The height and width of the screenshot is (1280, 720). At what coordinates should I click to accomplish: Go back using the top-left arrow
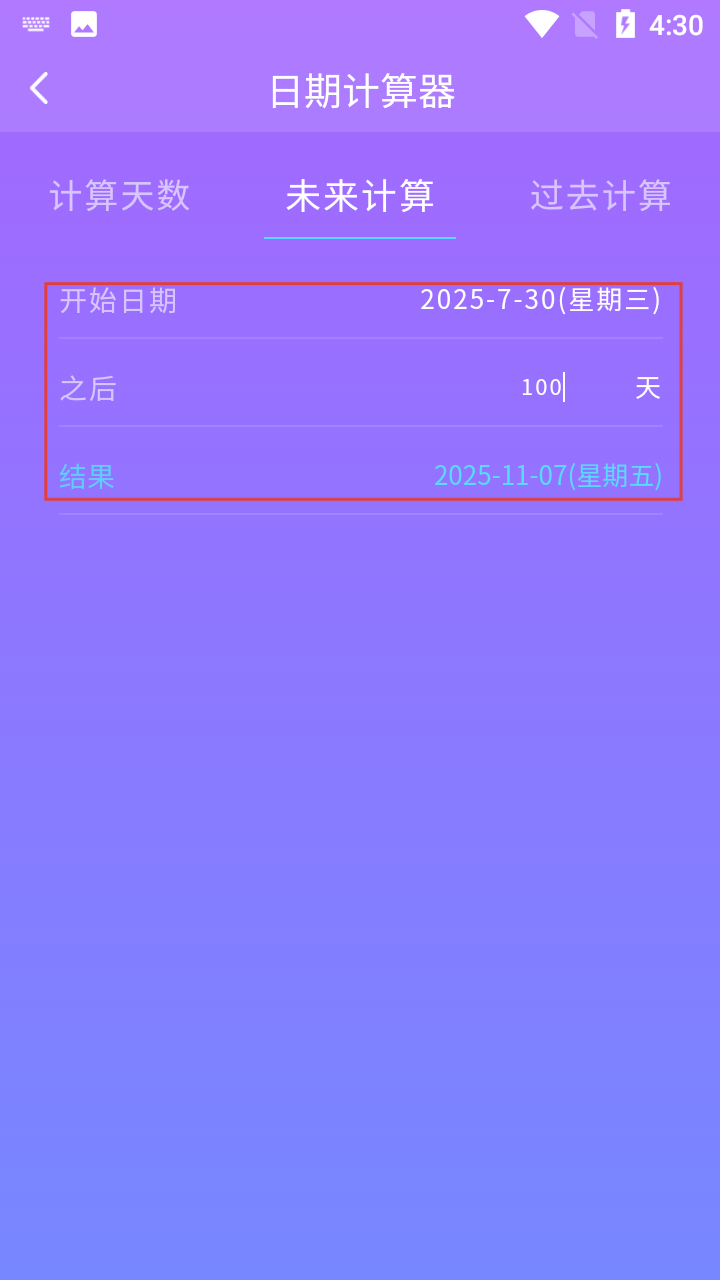(39, 89)
